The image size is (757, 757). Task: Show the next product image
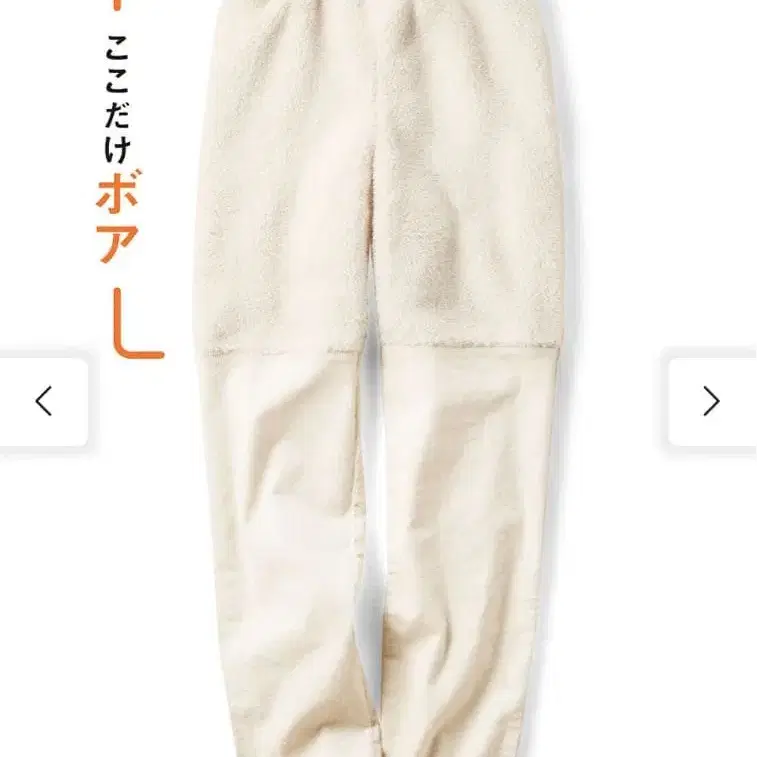pos(711,401)
